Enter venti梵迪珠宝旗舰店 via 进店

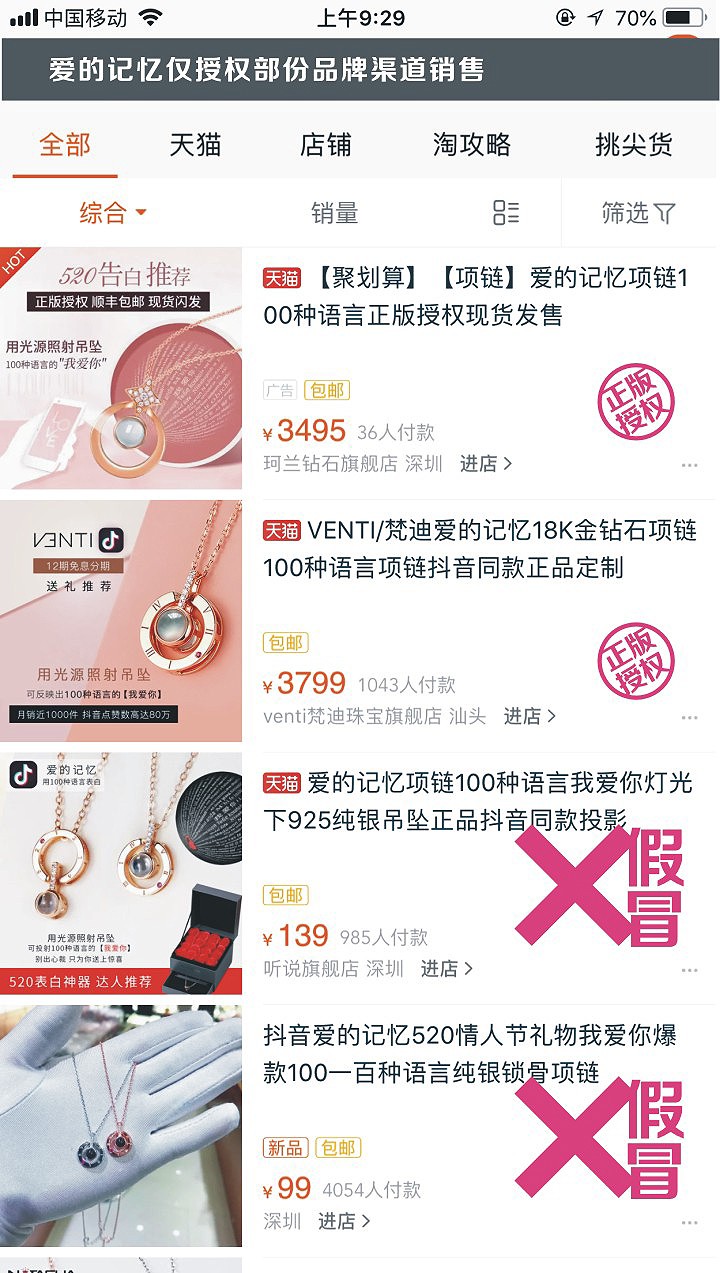[x=529, y=716]
